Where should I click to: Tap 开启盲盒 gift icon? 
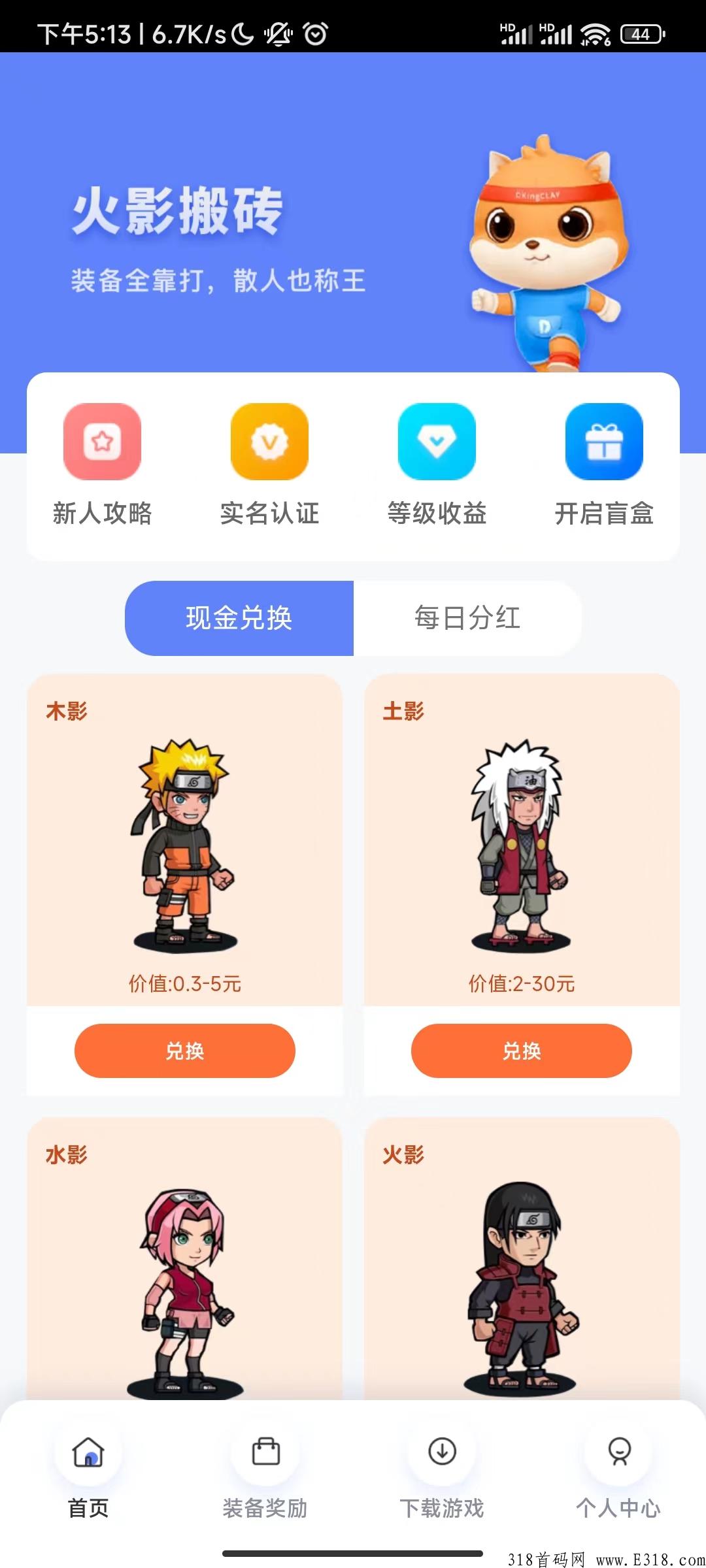pyautogui.click(x=604, y=442)
